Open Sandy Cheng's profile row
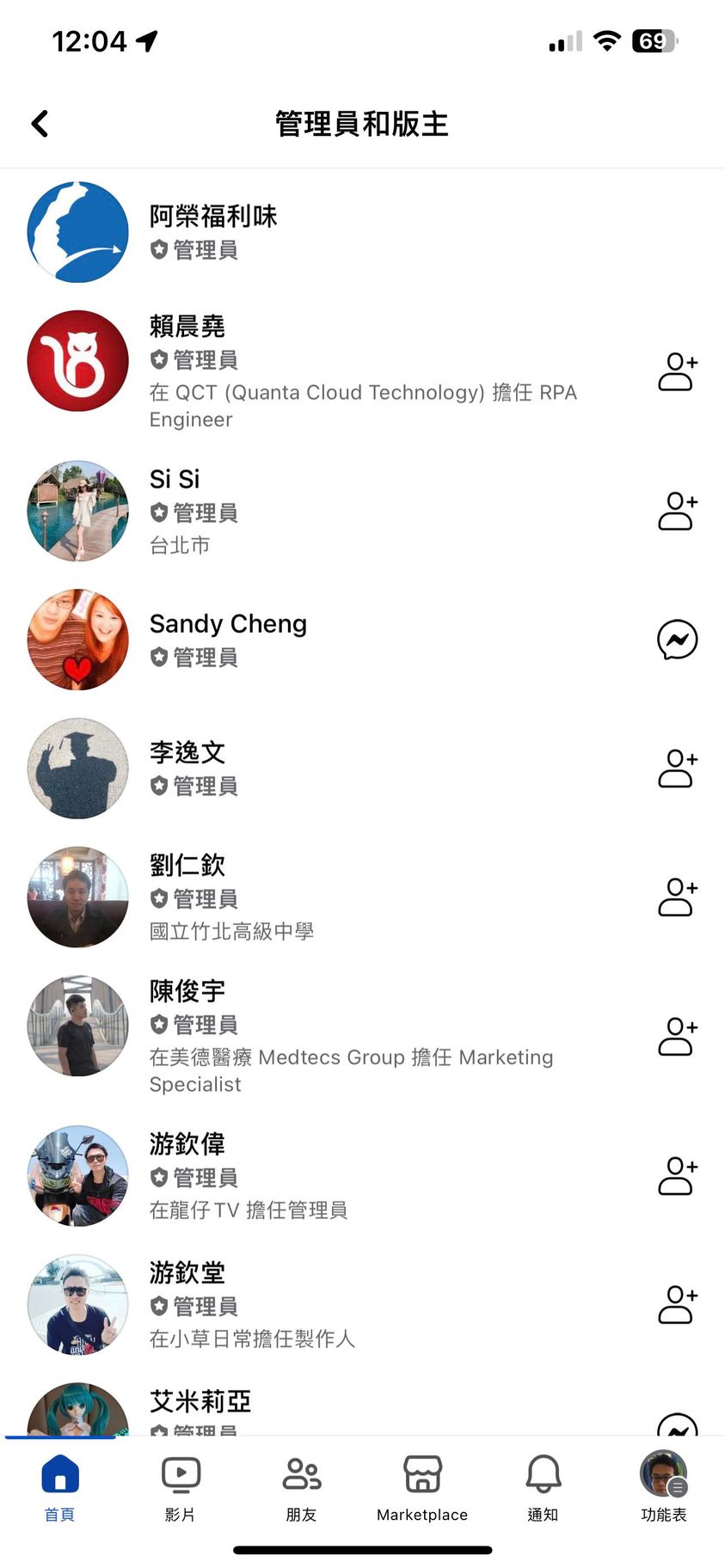 click(x=228, y=624)
